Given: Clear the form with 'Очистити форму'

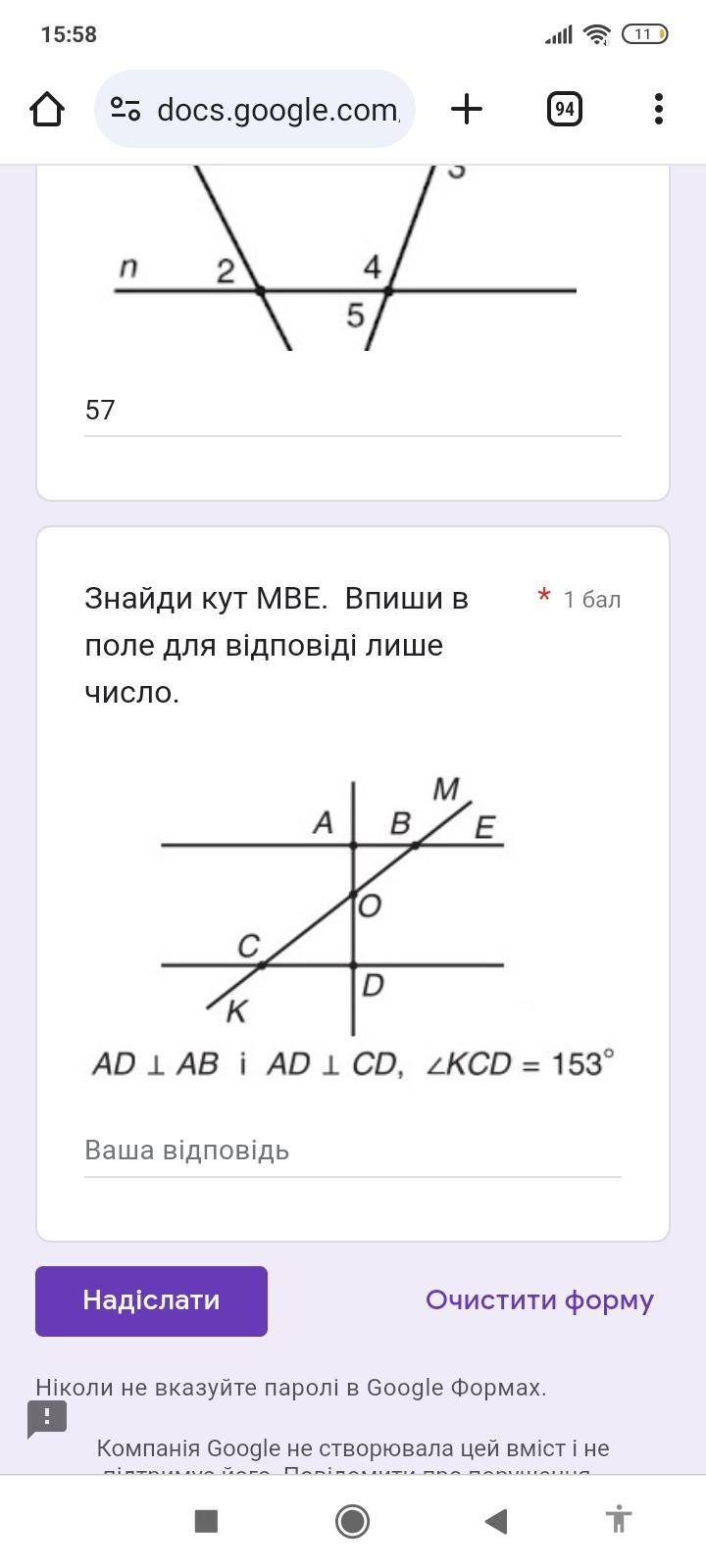Looking at the screenshot, I should [539, 1300].
